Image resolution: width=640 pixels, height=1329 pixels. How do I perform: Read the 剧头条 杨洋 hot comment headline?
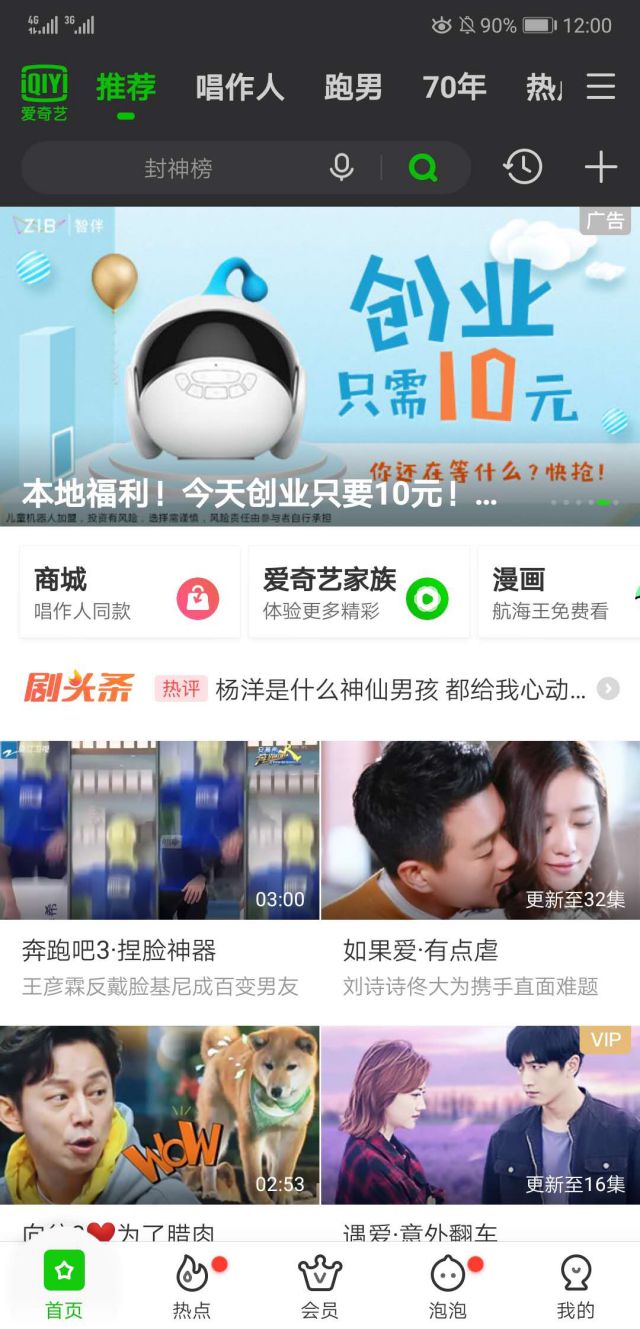[400, 689]
